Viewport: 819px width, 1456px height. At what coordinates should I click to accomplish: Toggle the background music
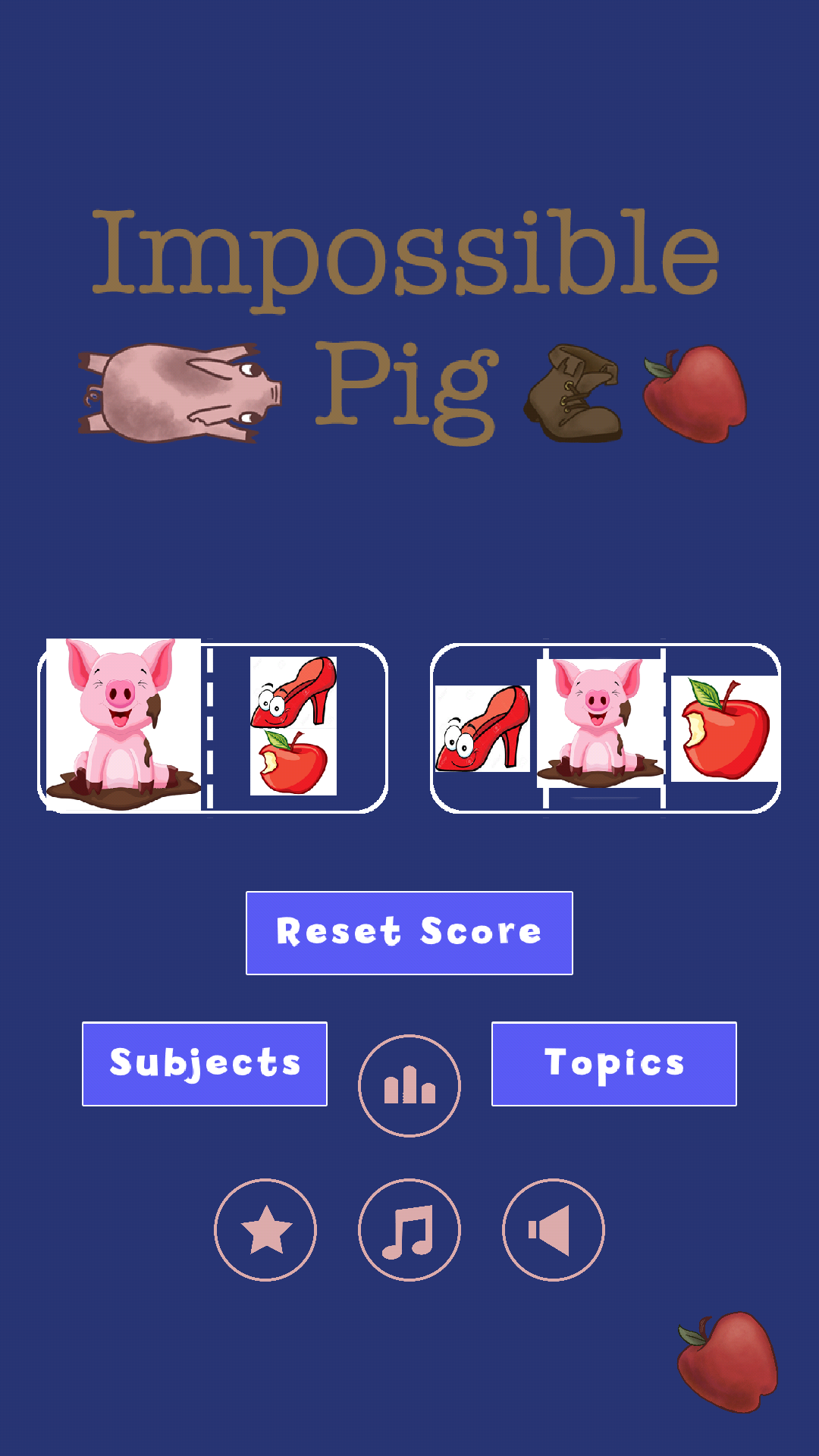(409, 1229)
